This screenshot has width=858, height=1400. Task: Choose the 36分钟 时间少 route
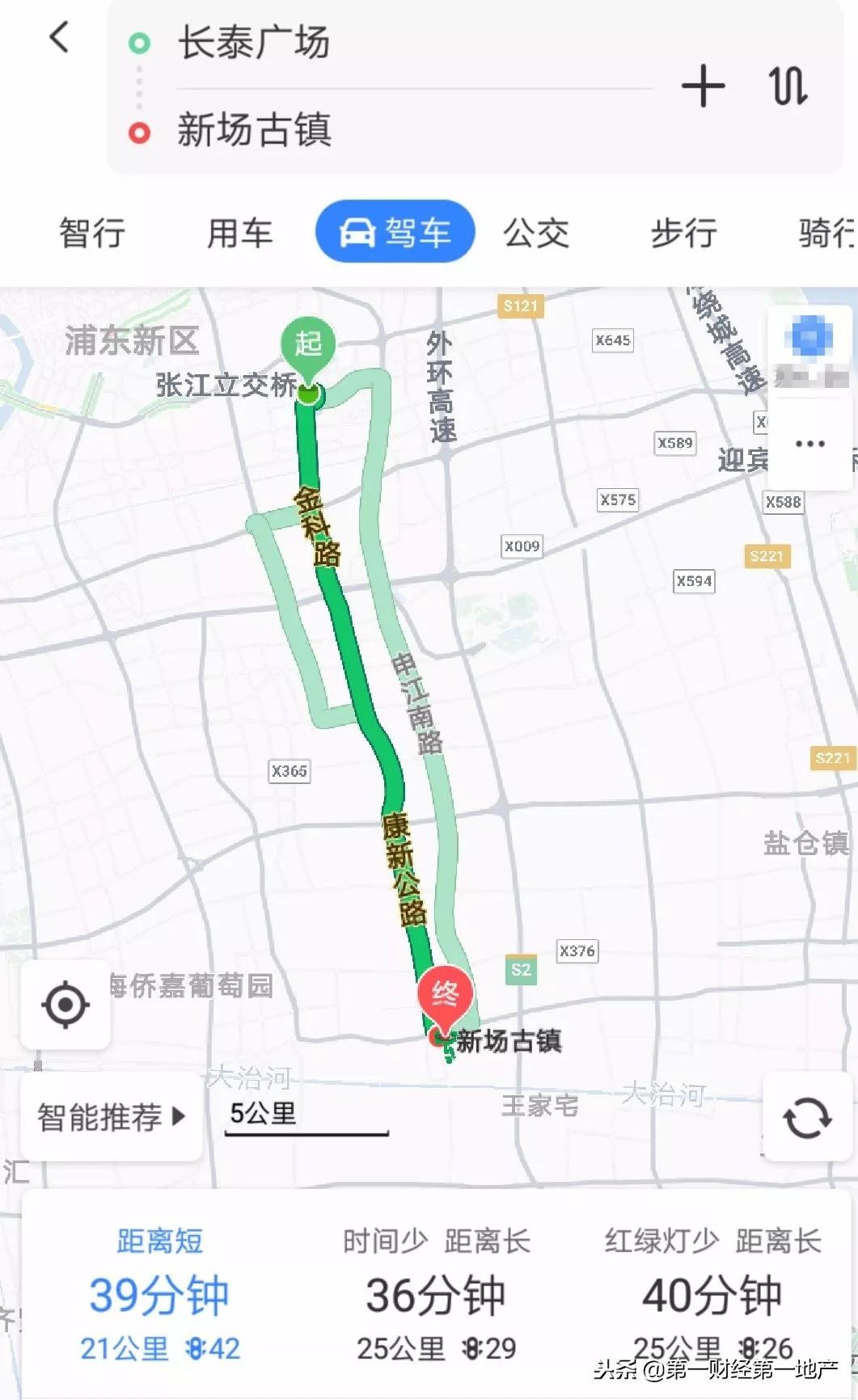coord(436,1295)
